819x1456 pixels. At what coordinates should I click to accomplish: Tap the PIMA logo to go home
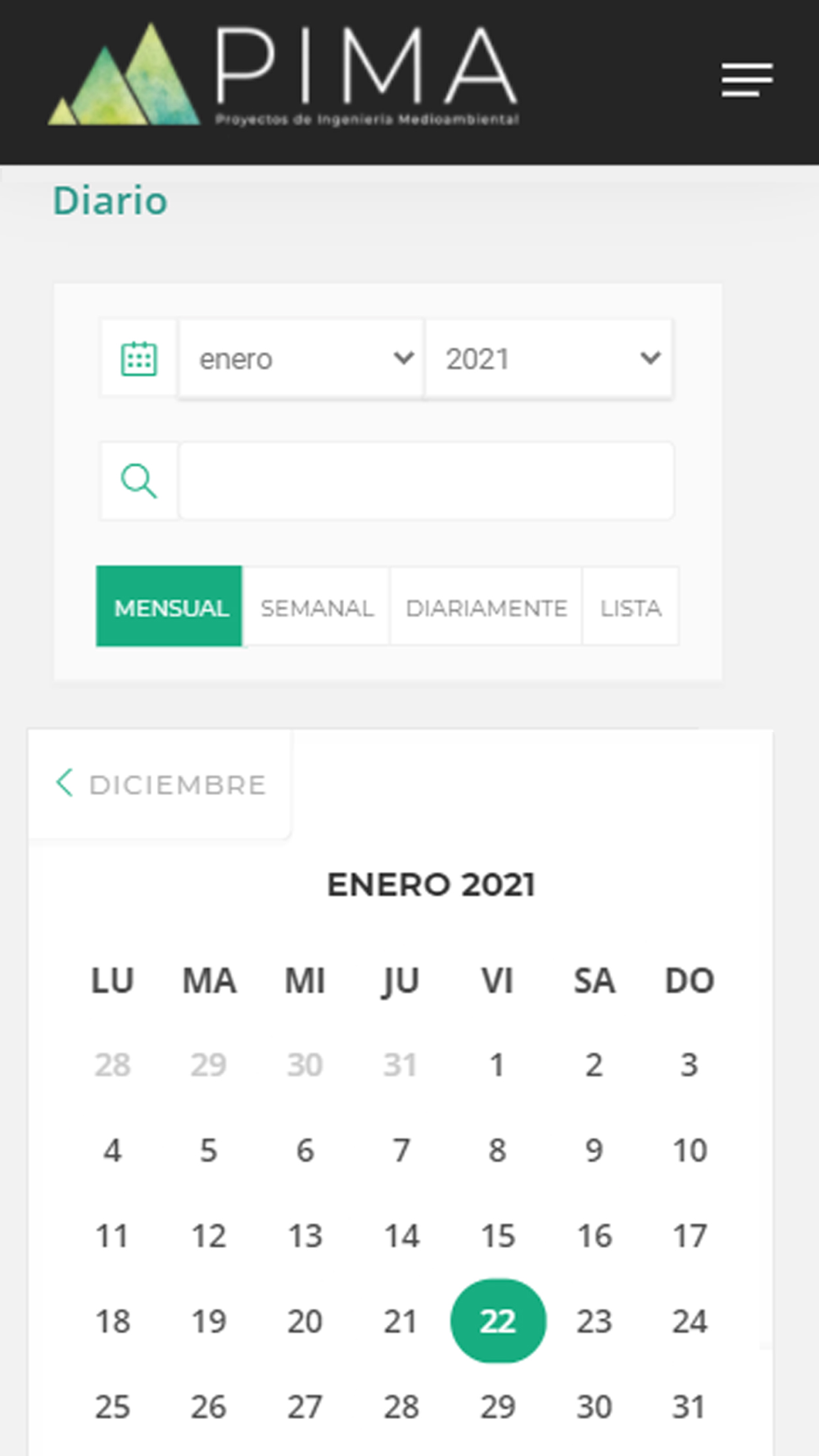(283, 75)
